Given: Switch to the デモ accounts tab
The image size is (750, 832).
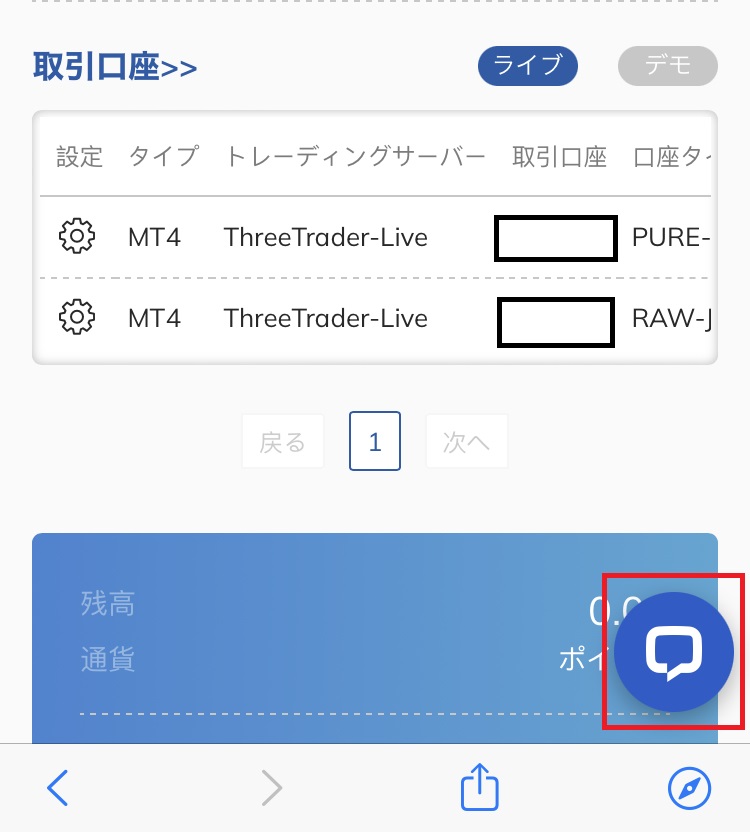Looking at the screenshot, I should (667, 66).
